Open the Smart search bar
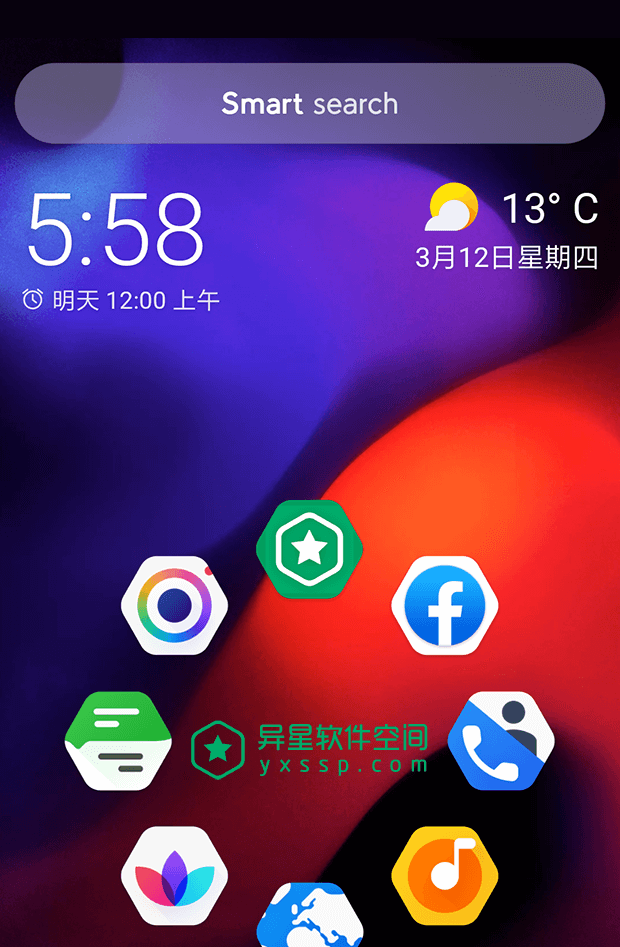This screenshot has height=947, width=620. pyautogui.click(x=309, y=104)
